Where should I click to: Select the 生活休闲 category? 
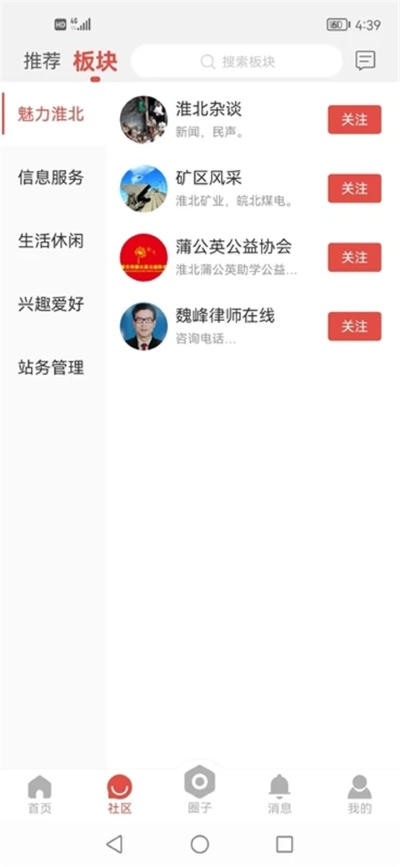(51, 241)
